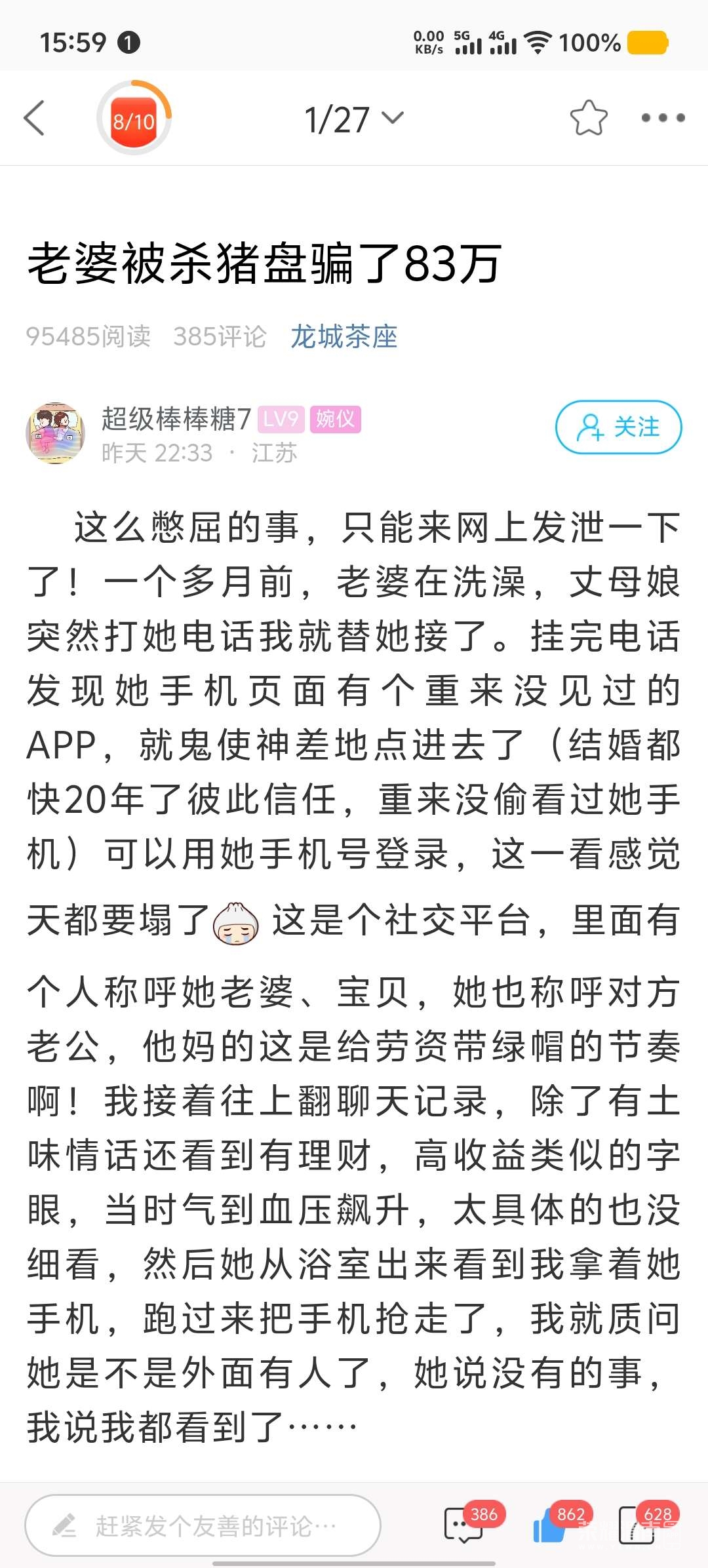Go back using the top-left arrow
Screen dimensions: 708x1568
click(x=34, y=118)
